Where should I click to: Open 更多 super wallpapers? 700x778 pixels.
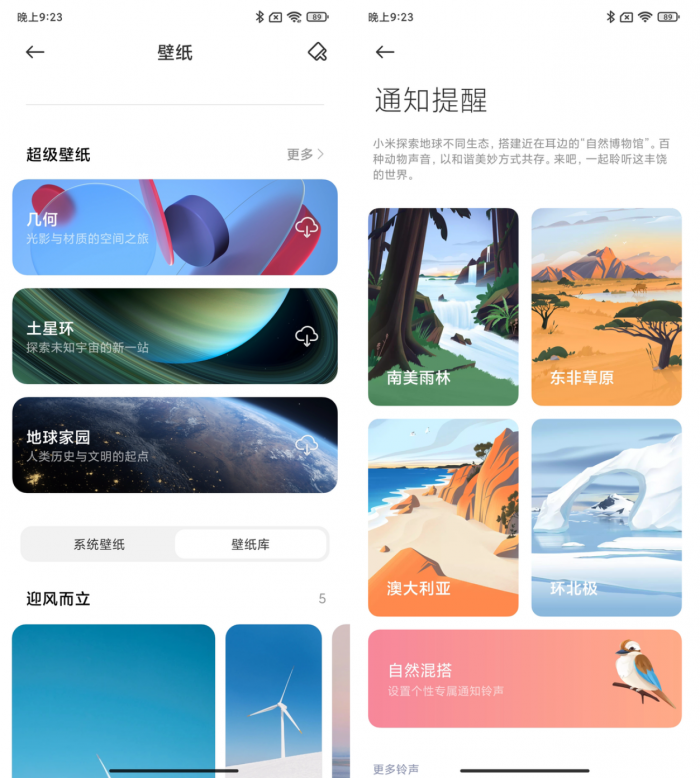coord(305,154)
